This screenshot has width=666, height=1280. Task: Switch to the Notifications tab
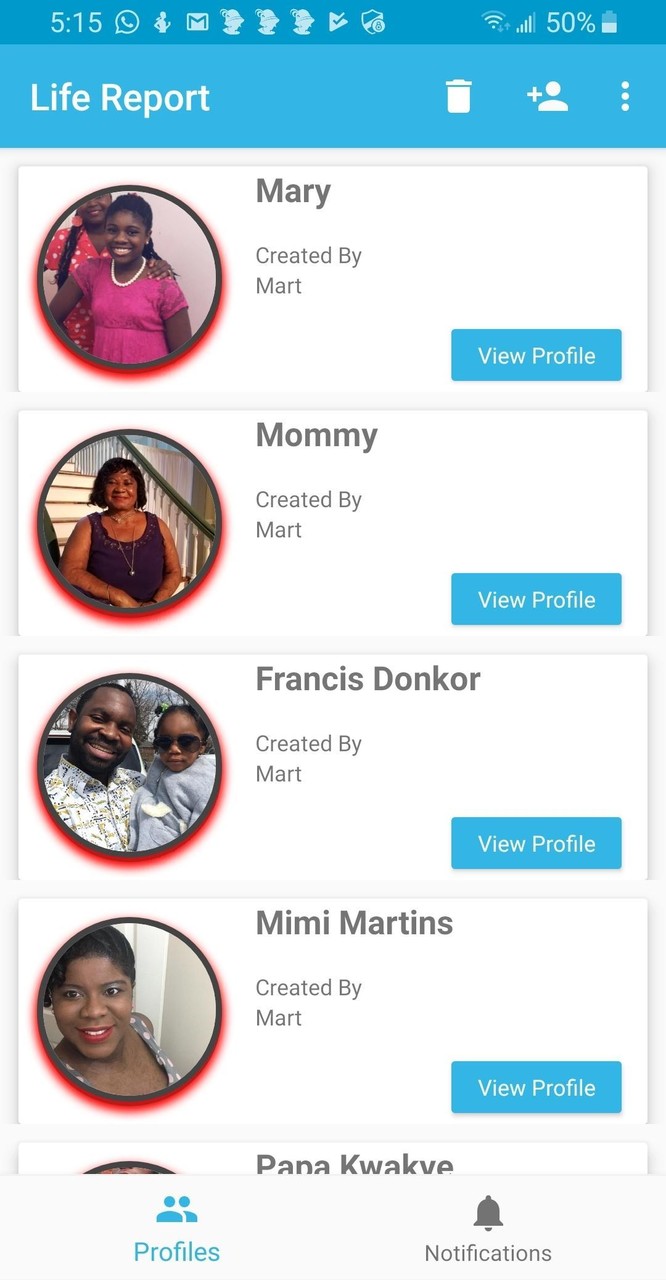click(x=488, y=1230)
